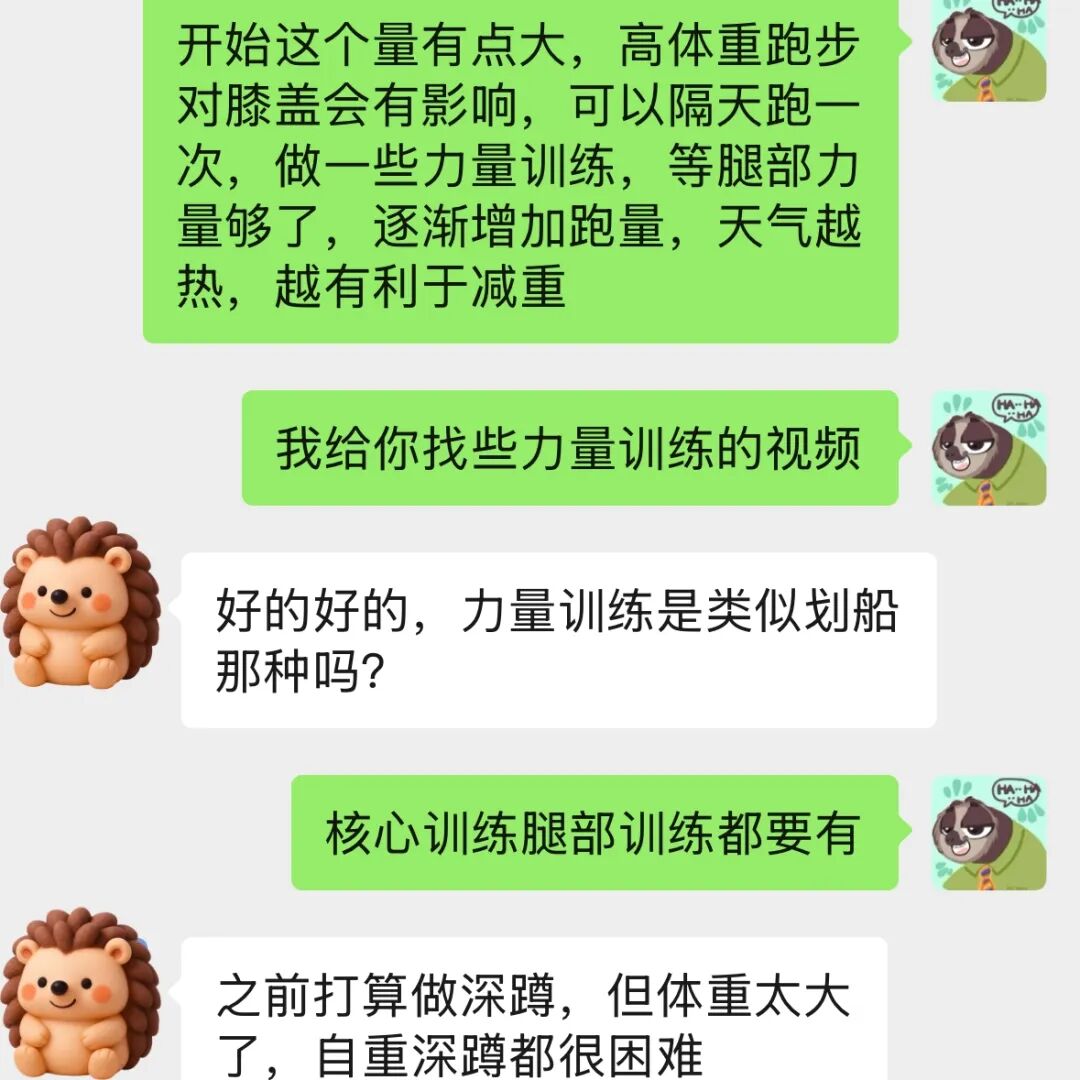
Task: Open sloth avatar beside 核心训练腿部训练都要有
Action: [x=988, y=832]
